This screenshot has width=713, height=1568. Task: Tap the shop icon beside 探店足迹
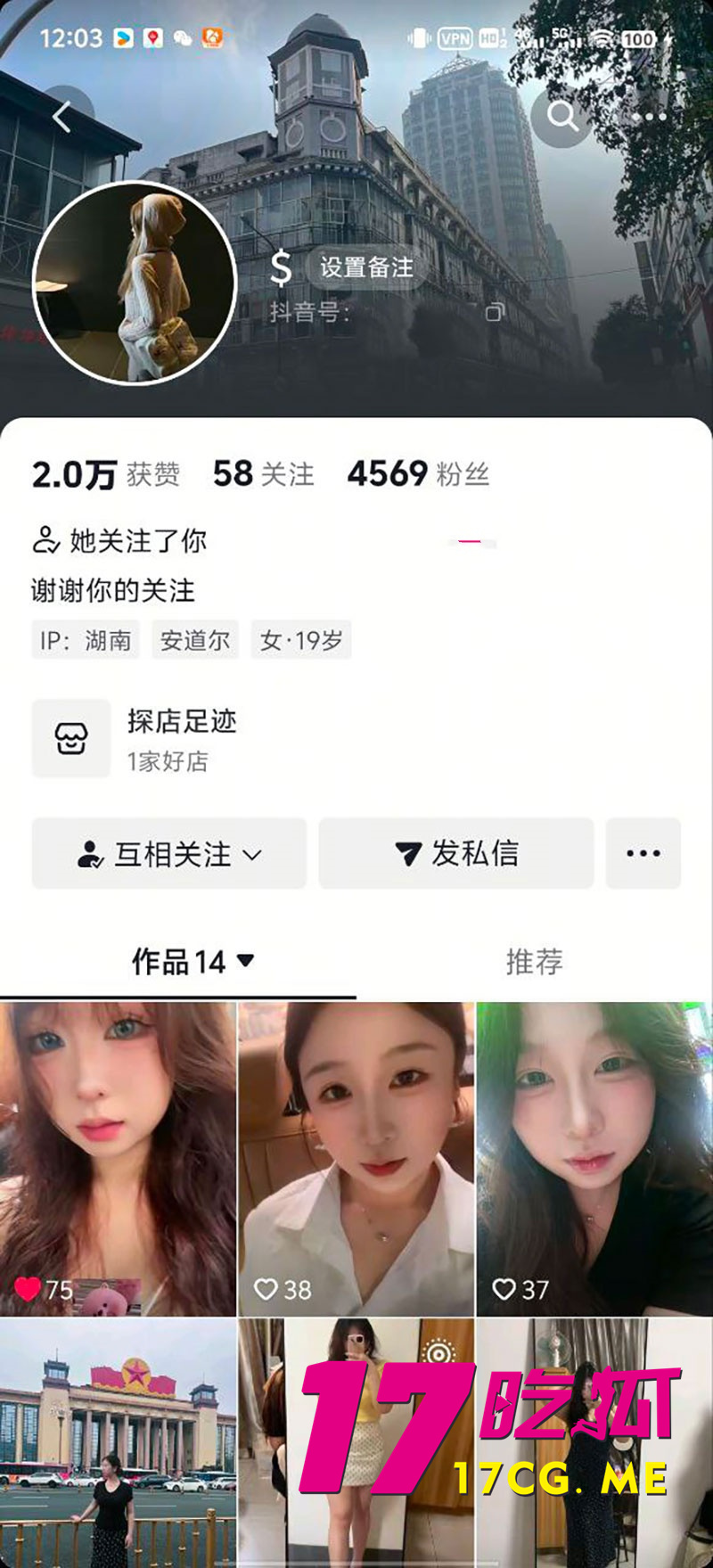click(x=71, y=738)
